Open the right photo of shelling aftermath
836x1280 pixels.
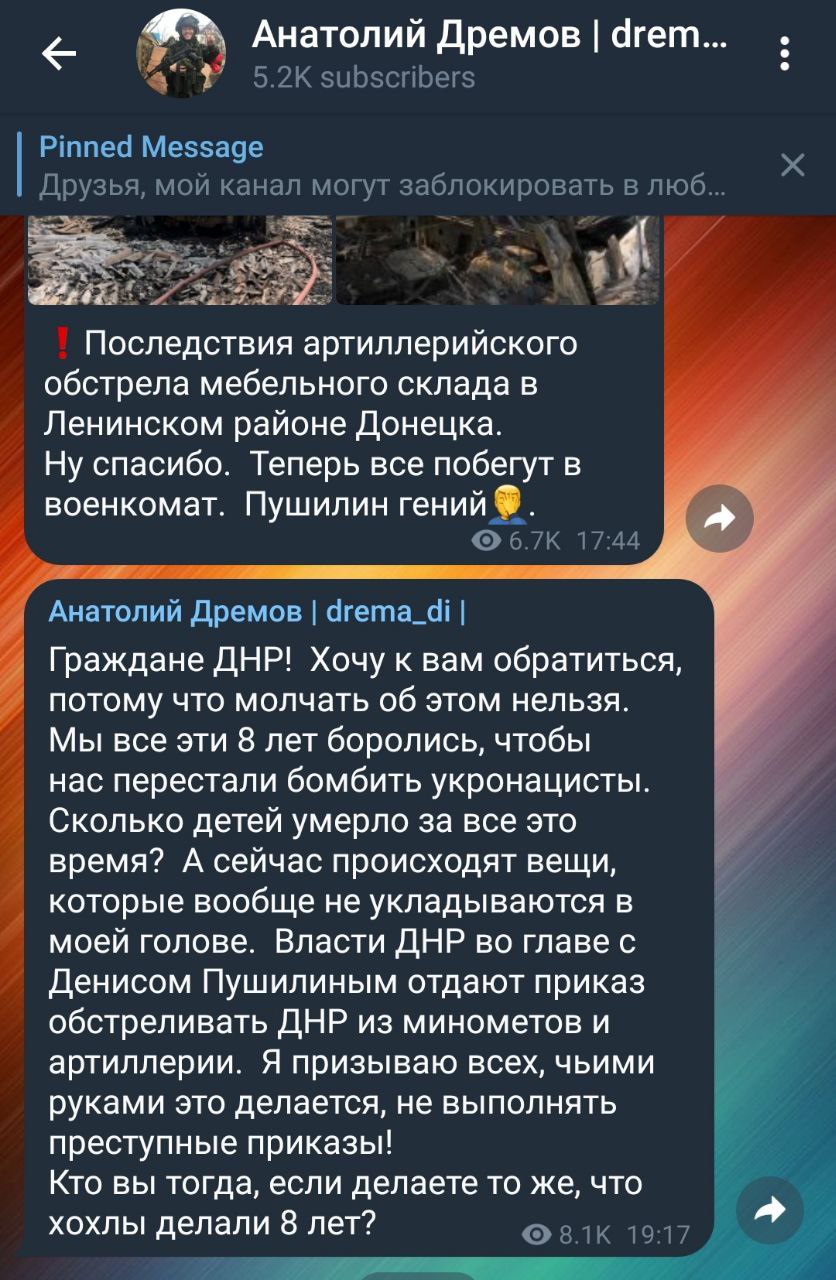(497, 260)
